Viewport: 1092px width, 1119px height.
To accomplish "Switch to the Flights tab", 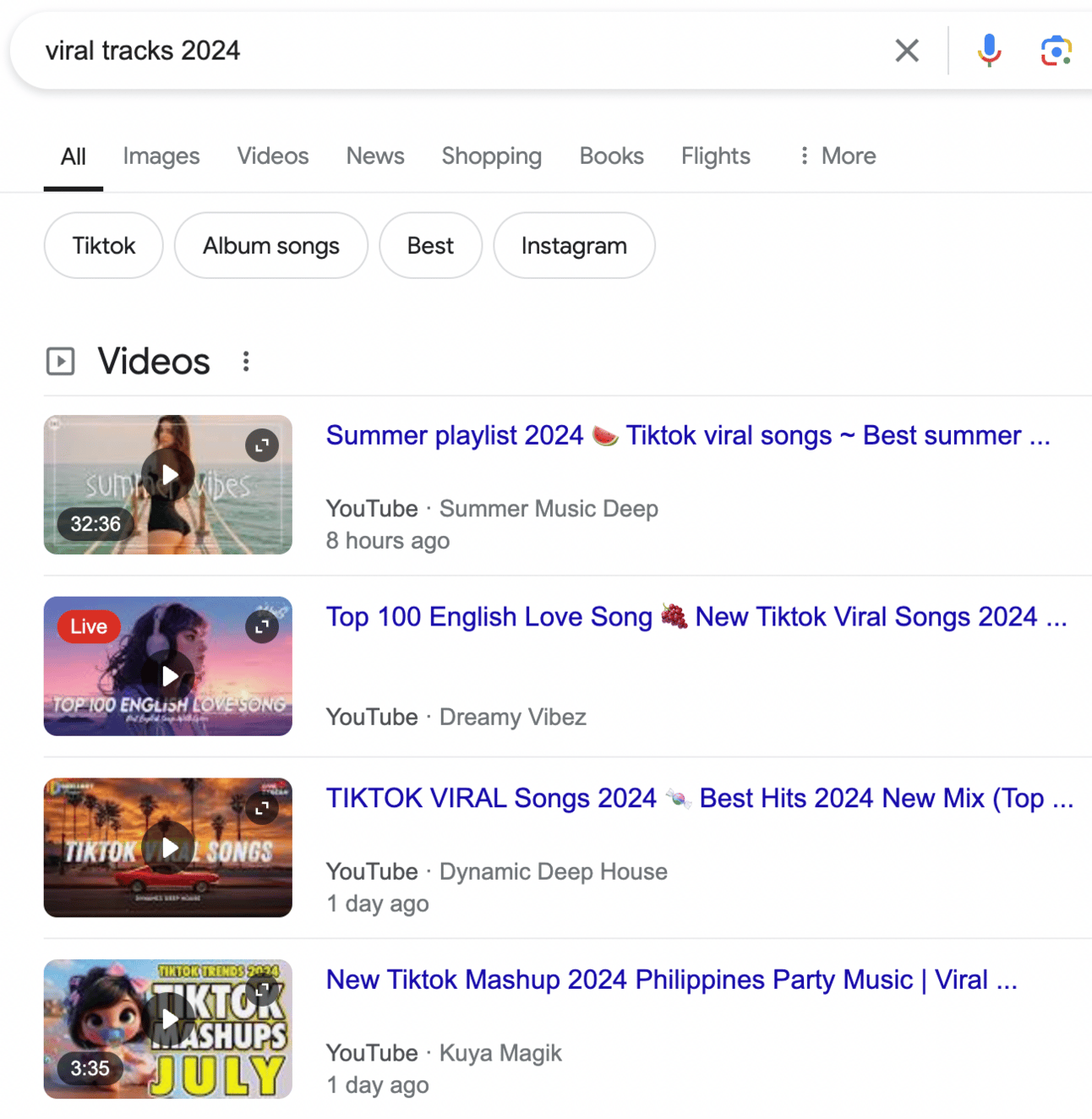I will pos(715,156).
